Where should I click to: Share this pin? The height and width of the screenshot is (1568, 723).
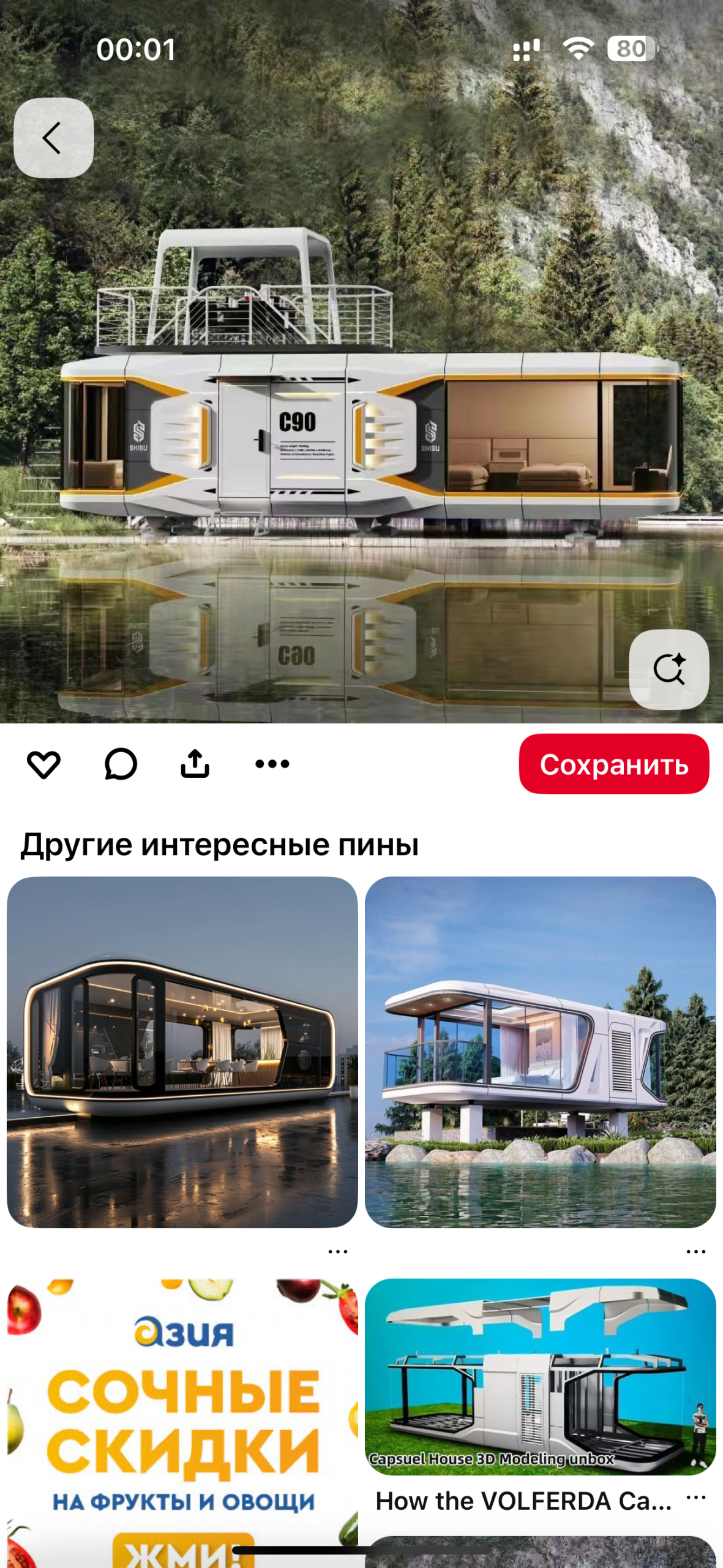(x=195, y=764)
